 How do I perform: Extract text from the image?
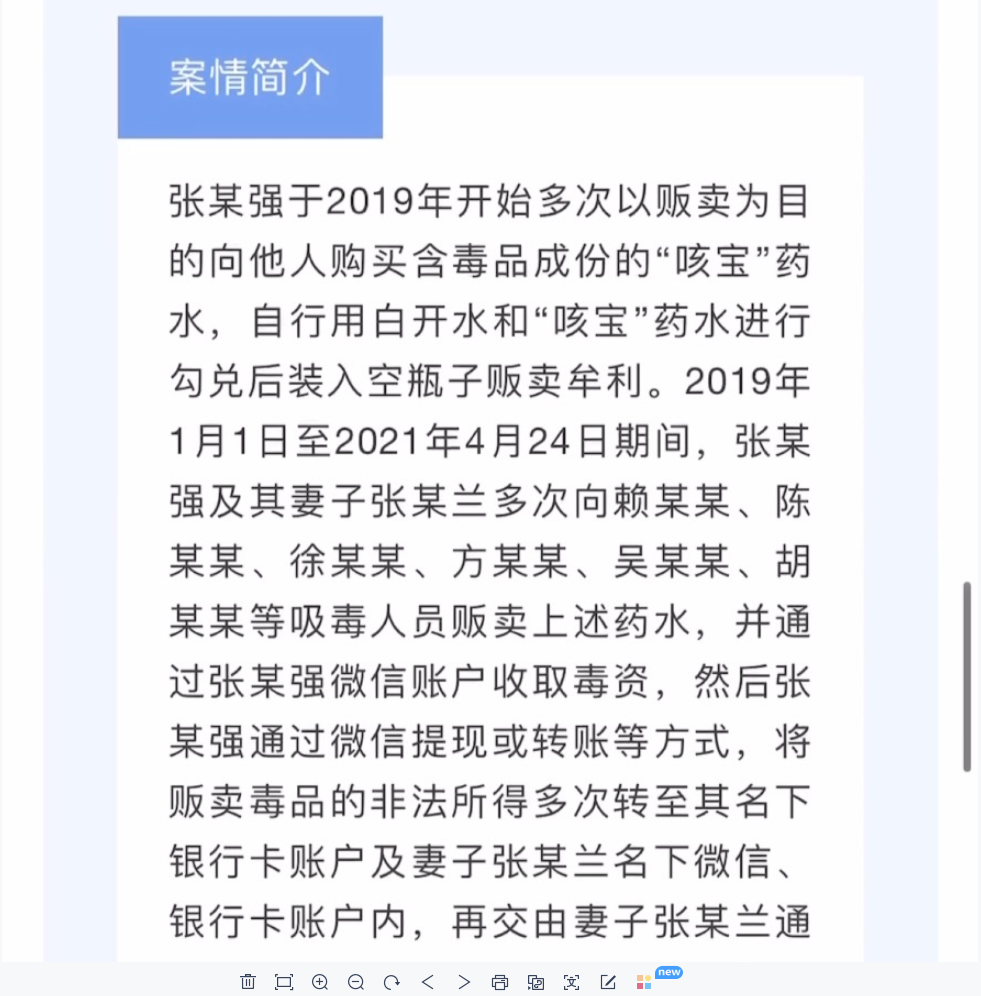(x=572, y=982)
